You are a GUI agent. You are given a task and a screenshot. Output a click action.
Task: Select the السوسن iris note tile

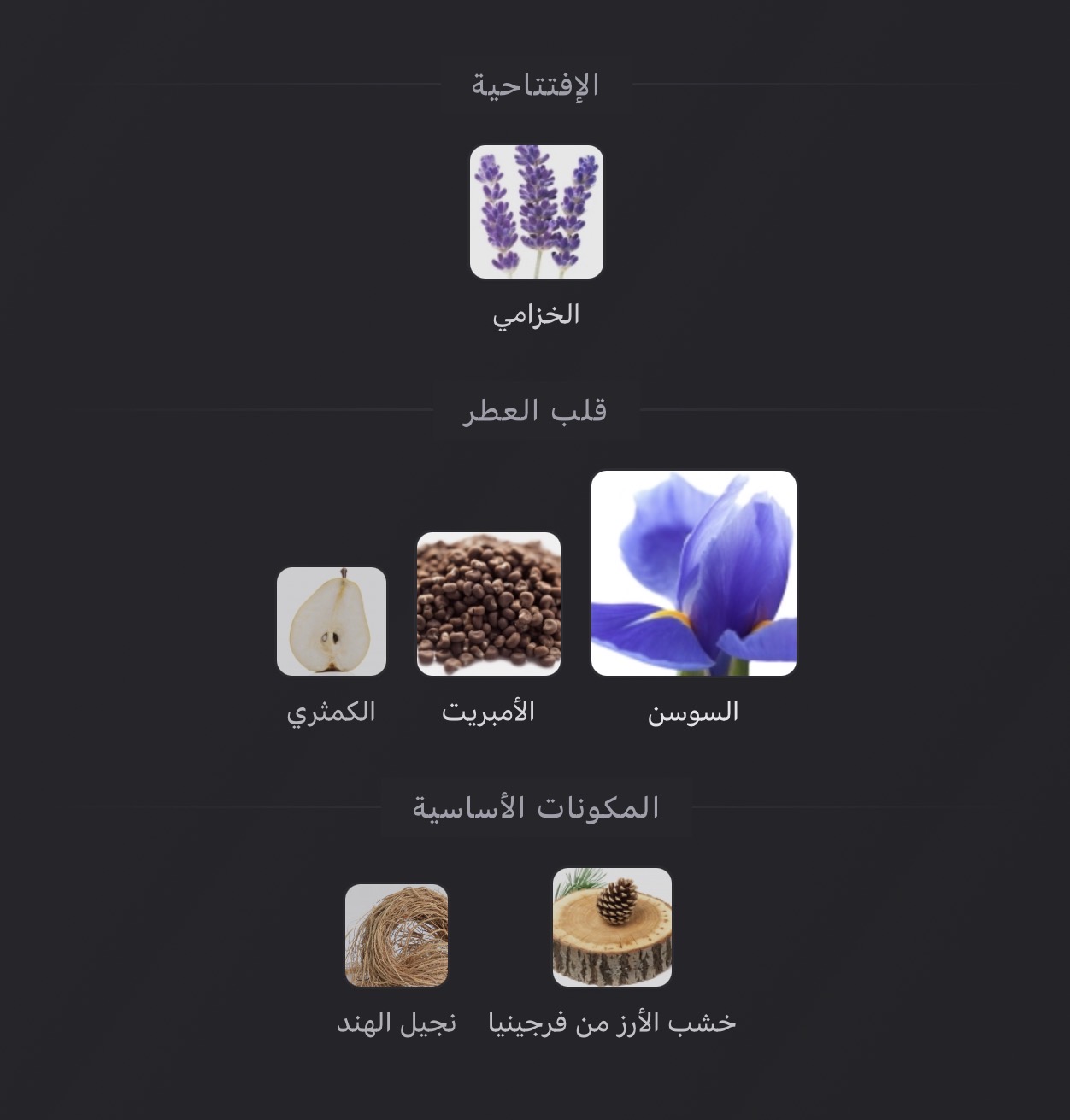[x=693, y=573]
